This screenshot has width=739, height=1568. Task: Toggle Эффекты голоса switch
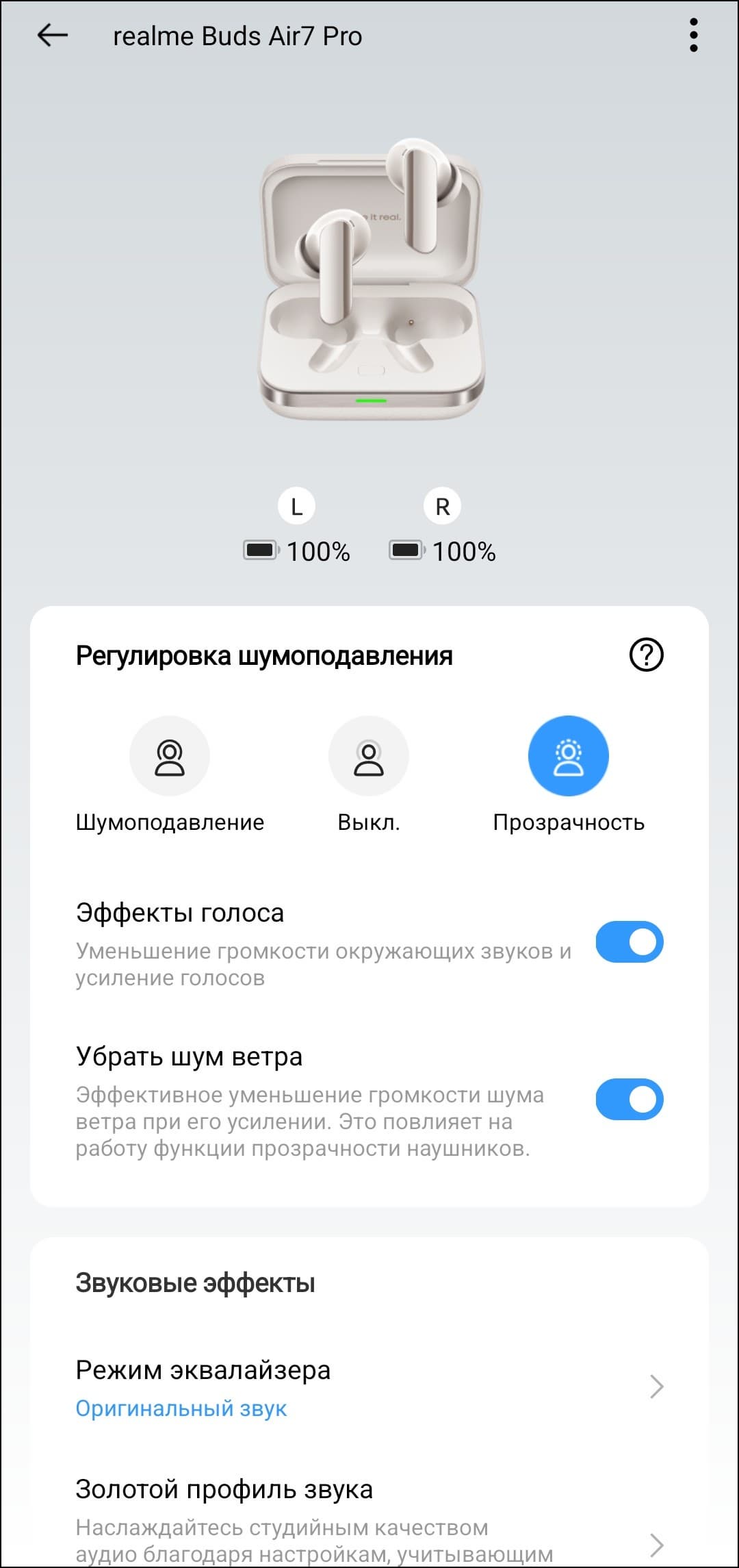[x=629, y=942]
